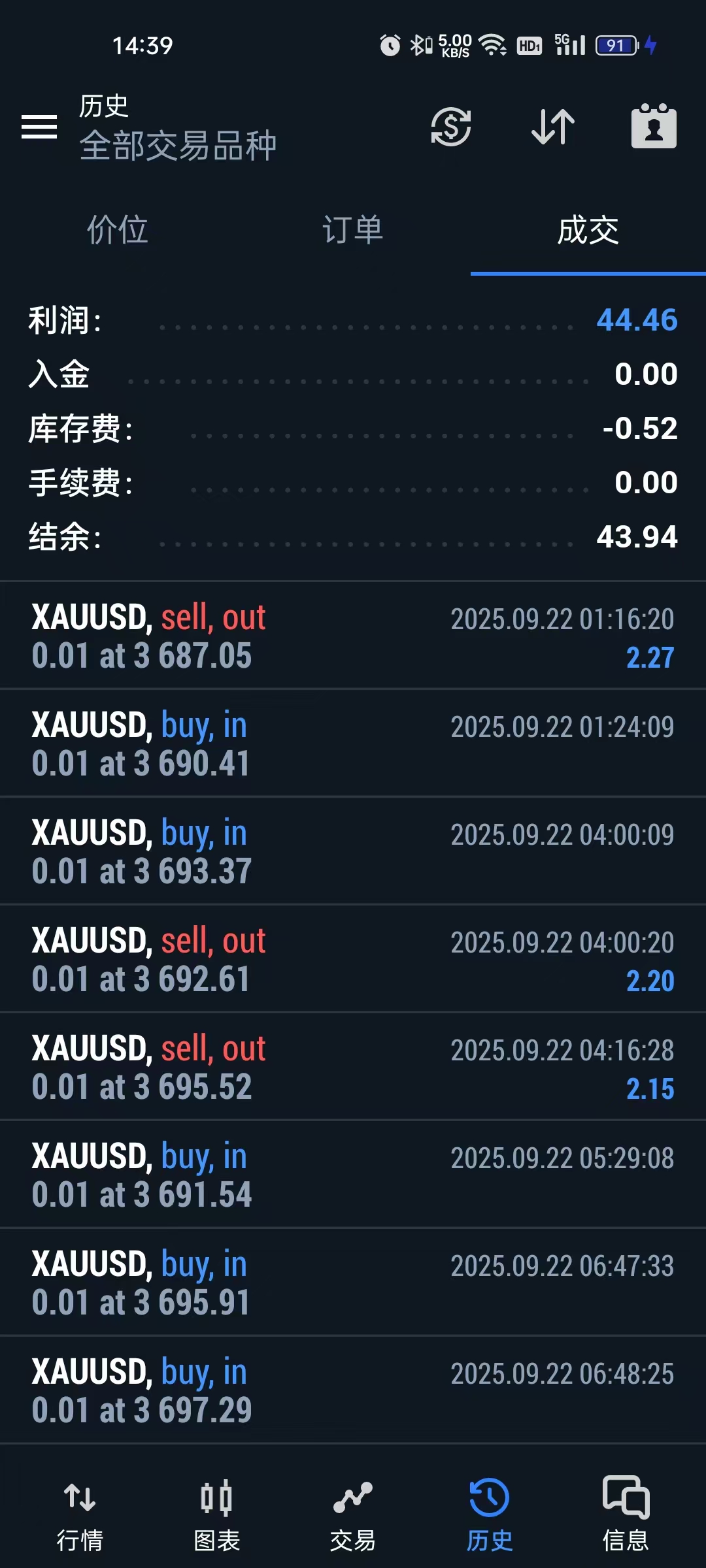Tap the currency symbol filter icon
The height and width of the screenshot is (1568, 706).
(451, 127)
